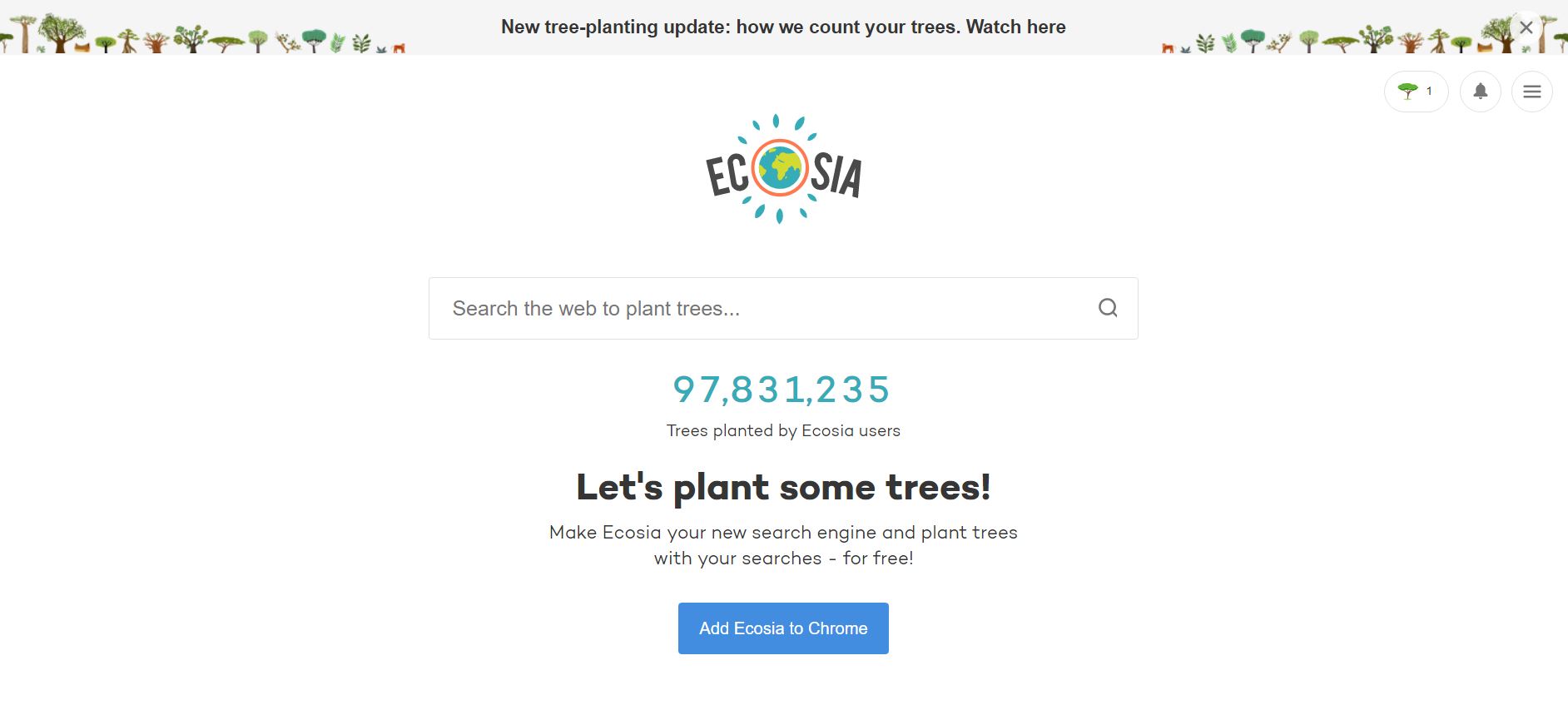Open the personal tree counter
This screenshot has height=705, width=1568.
[x=1416, y=92]
